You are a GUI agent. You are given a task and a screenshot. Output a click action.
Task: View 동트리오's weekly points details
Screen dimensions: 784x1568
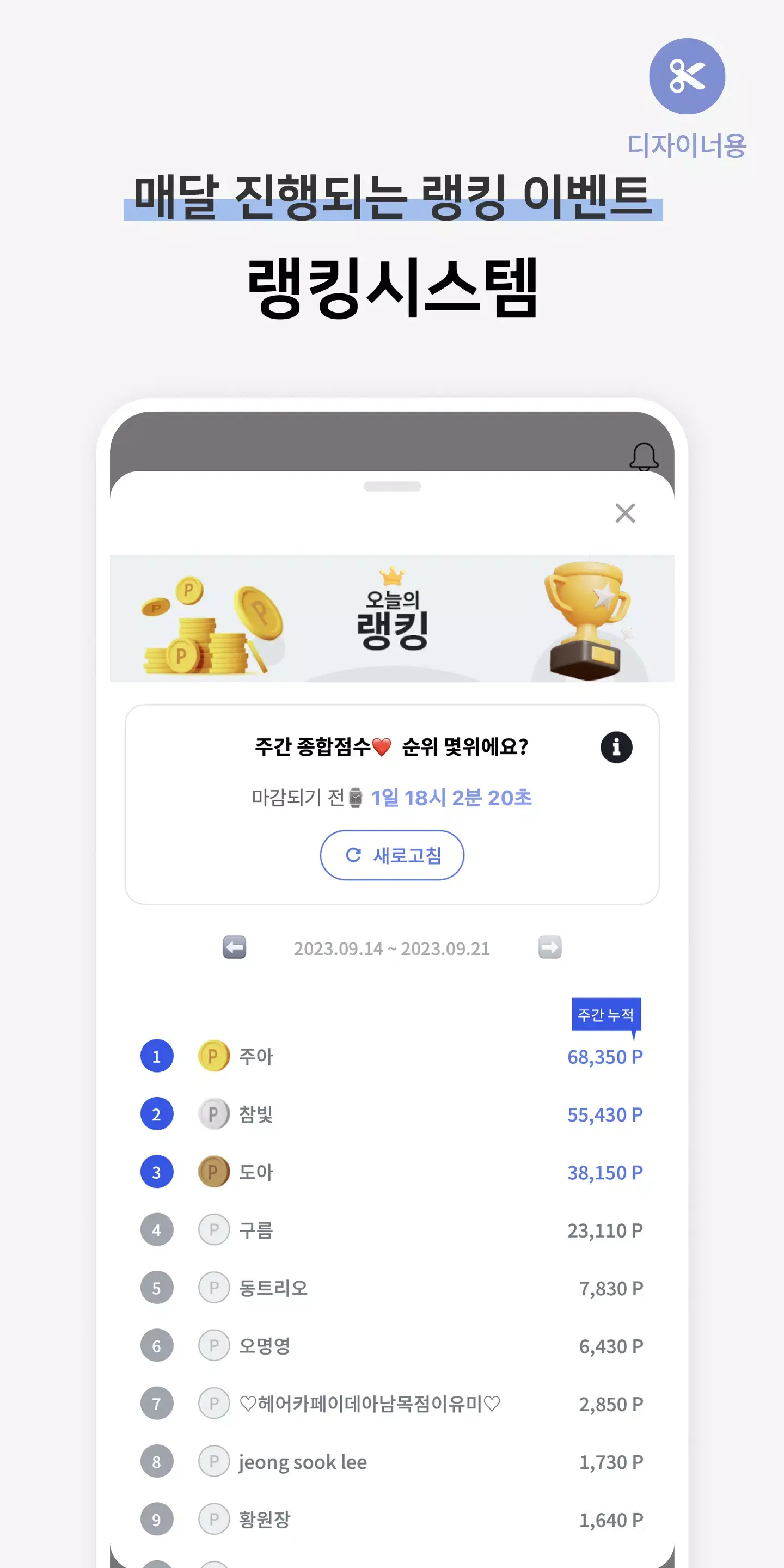coord(274,1288)
